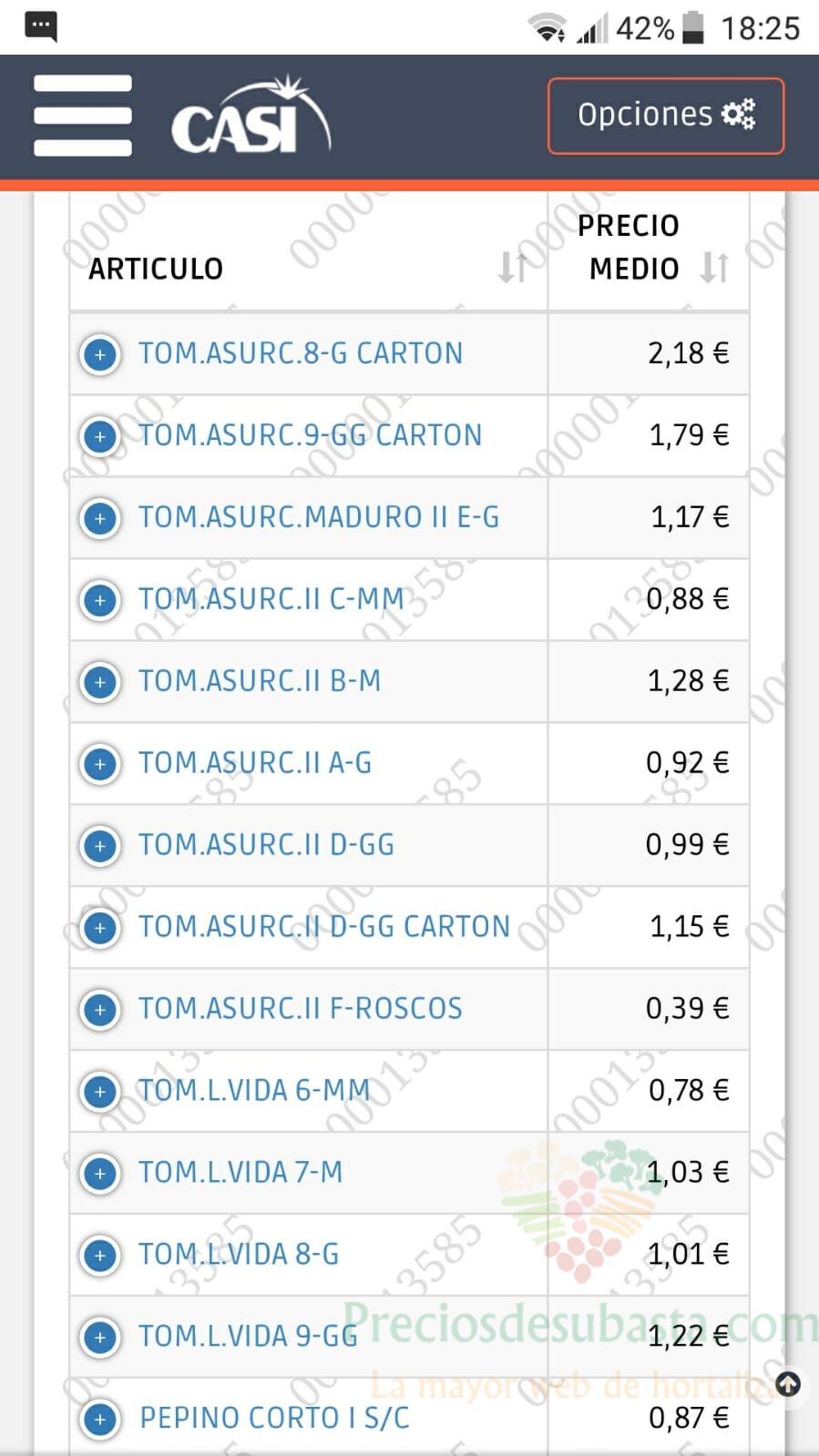Expand the TOM.L.VIDA 6-MM row
The image size is (819, 1456).
click(100, 1092)
